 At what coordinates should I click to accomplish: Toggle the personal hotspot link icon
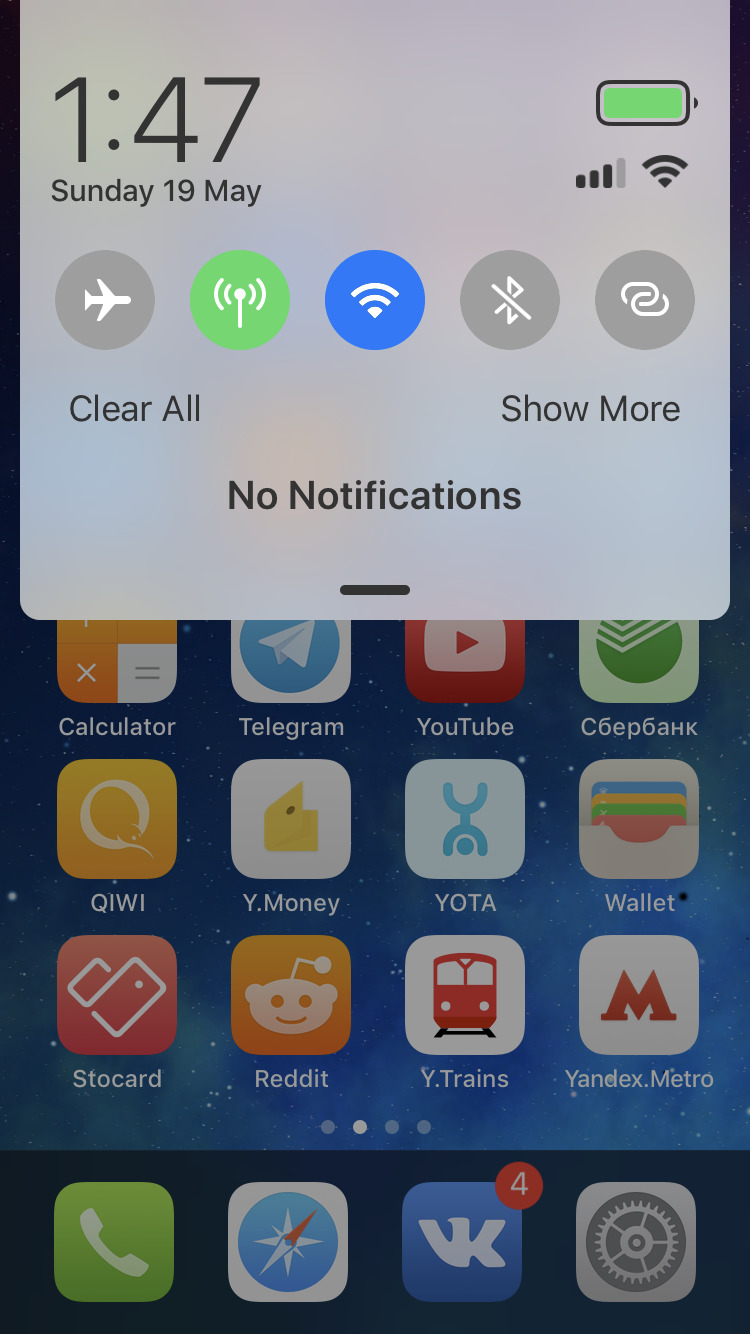pos(645,300)
